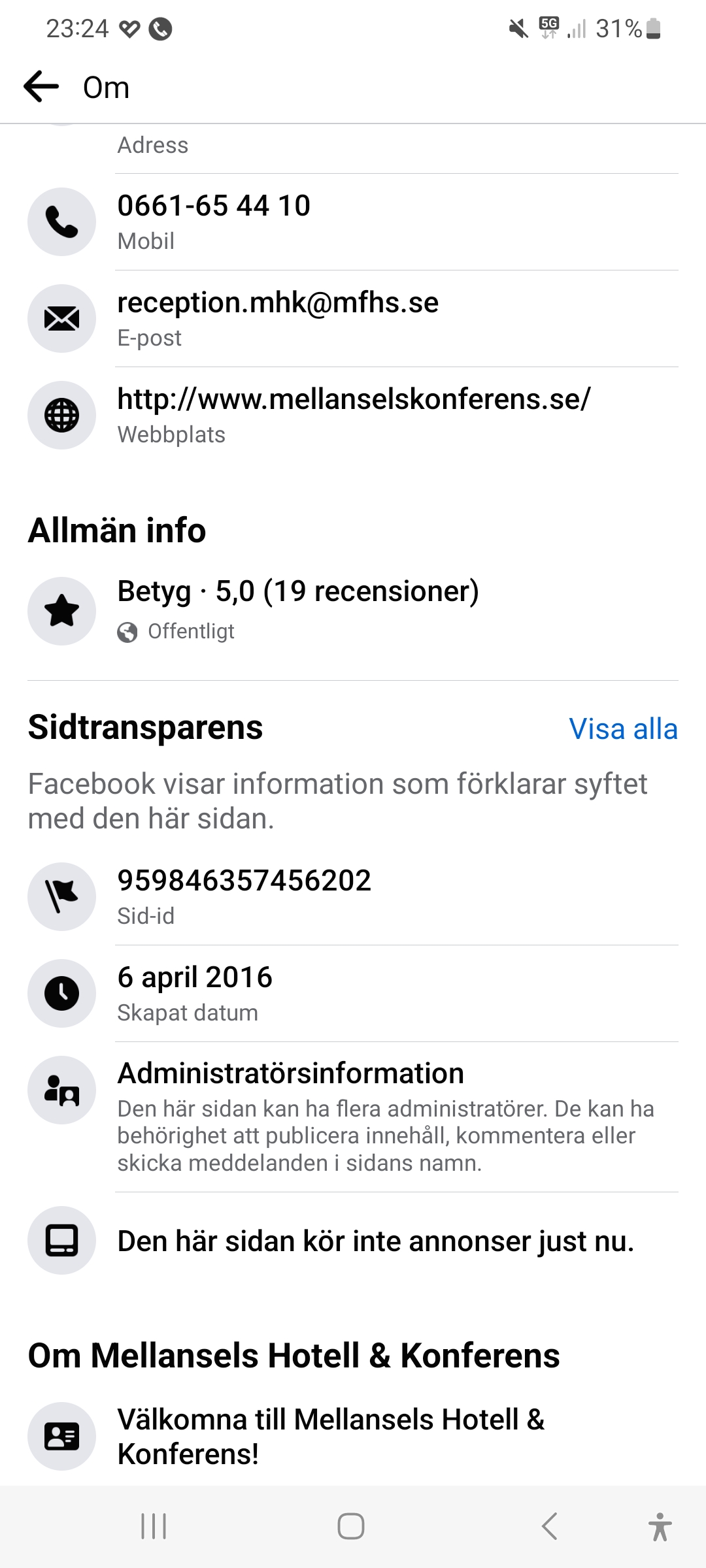
Task: Open Betyg 5,0 reviews row
Action: point(298,592)
